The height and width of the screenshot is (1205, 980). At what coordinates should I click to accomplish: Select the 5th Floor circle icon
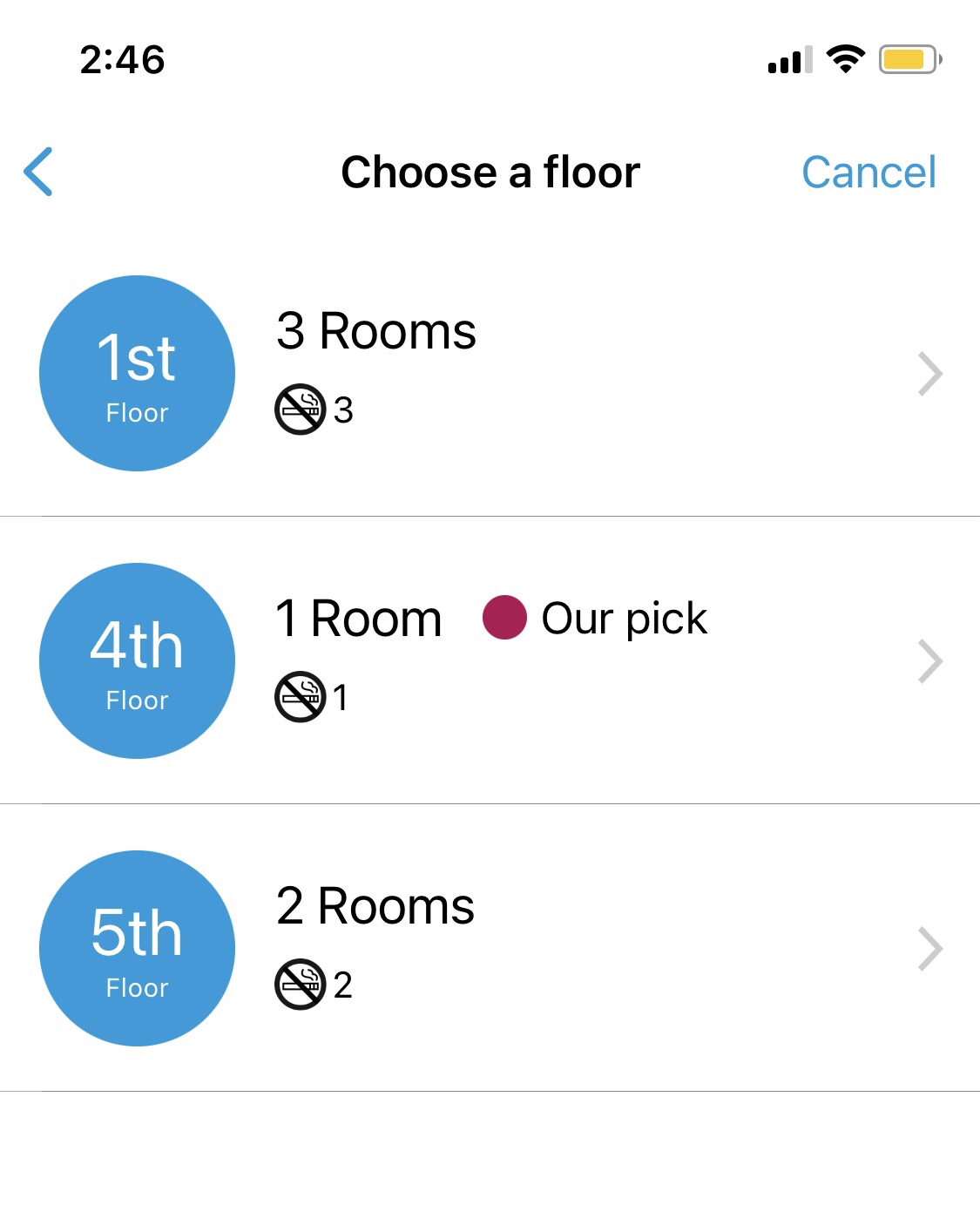[x=137, y=948]
